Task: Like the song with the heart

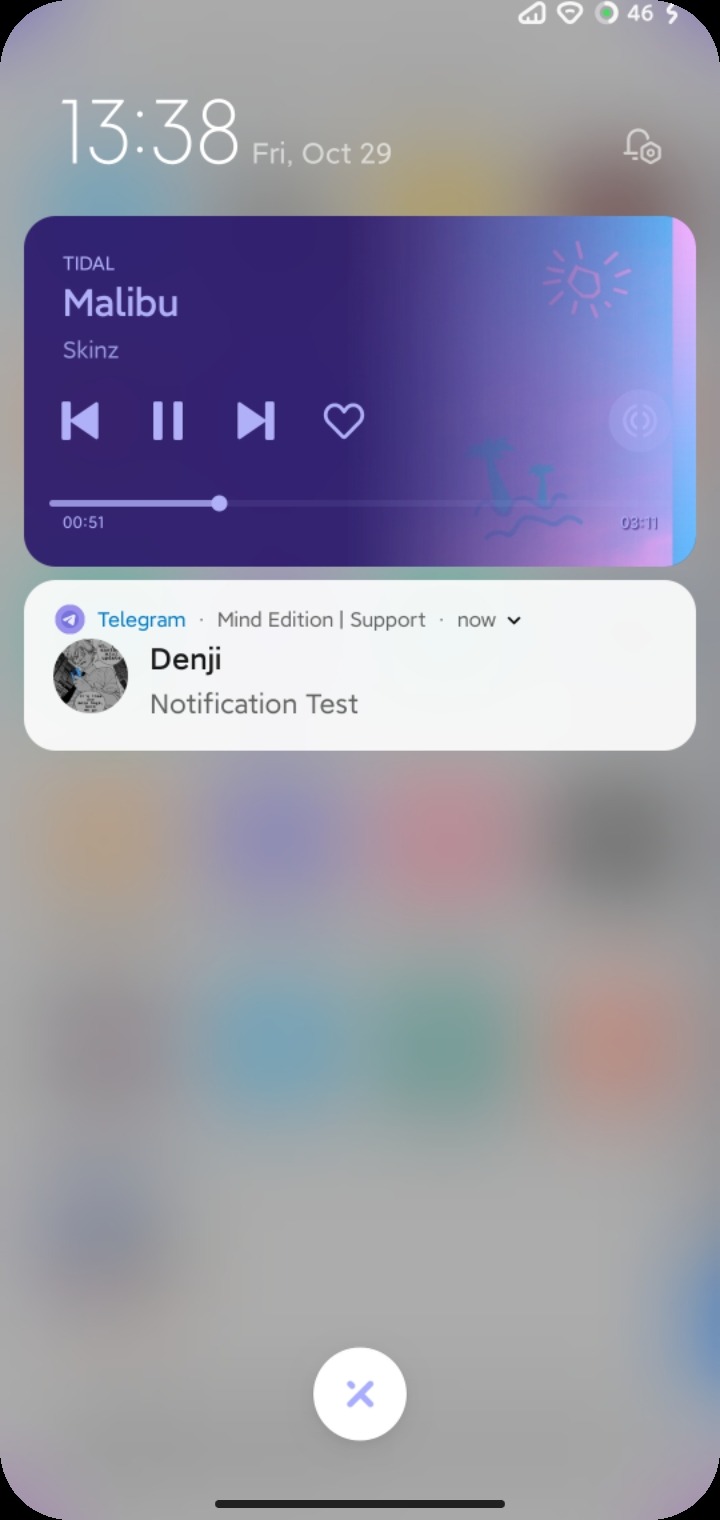Action: click(343, 421)
